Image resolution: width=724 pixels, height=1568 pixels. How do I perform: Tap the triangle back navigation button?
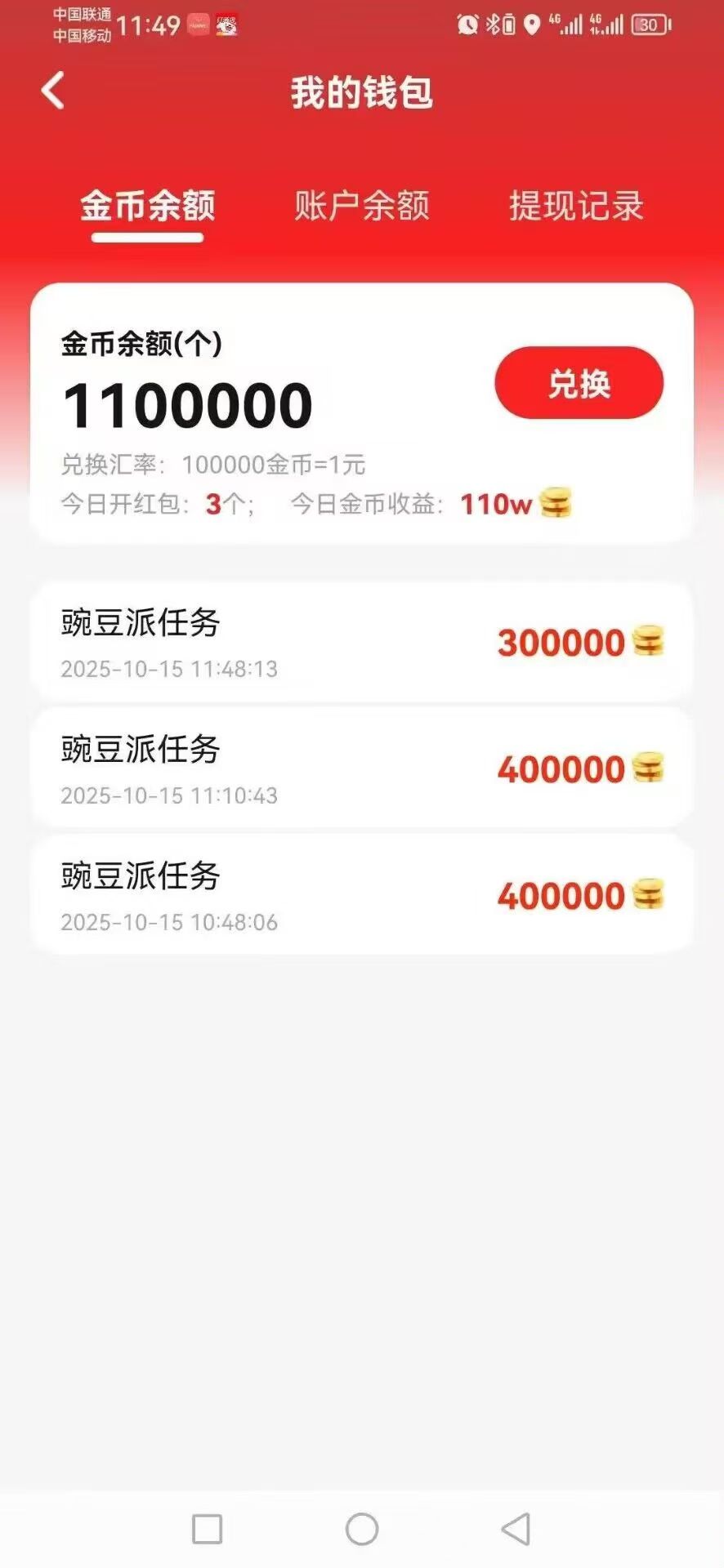click(515, 1530)
